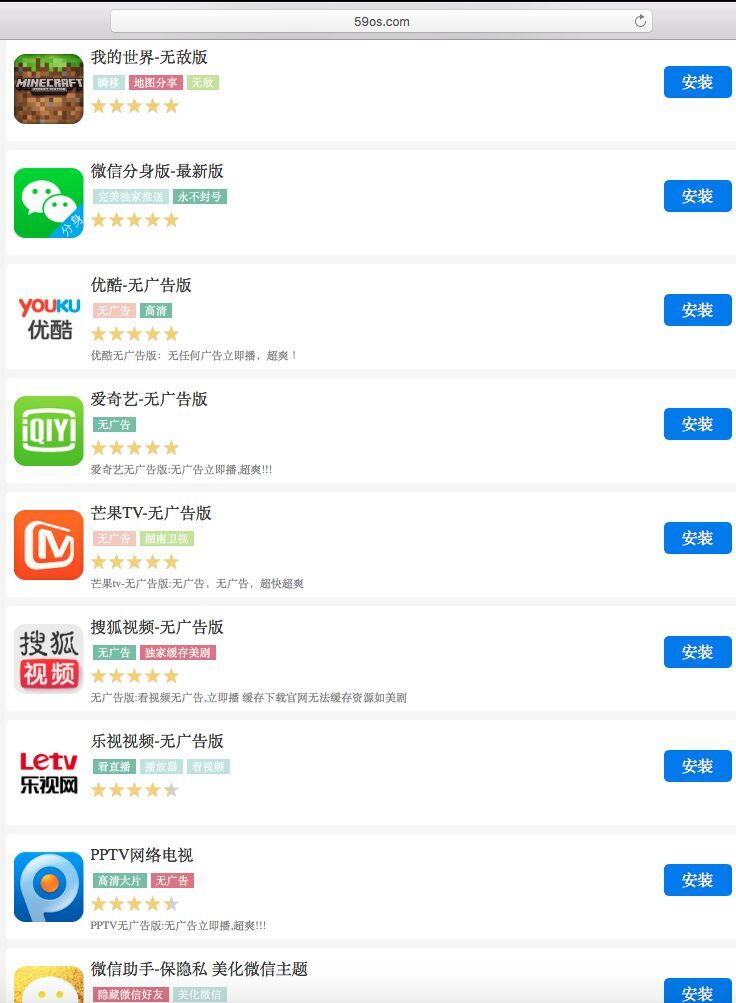Tap the blue PPTV app icon
736x1003 pixels.
click(x=47, y=886)
